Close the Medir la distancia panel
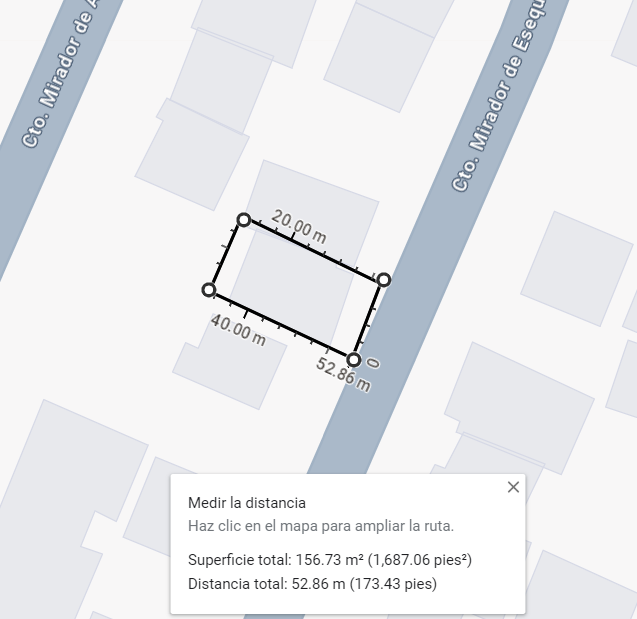 click(x=513, y=487)
